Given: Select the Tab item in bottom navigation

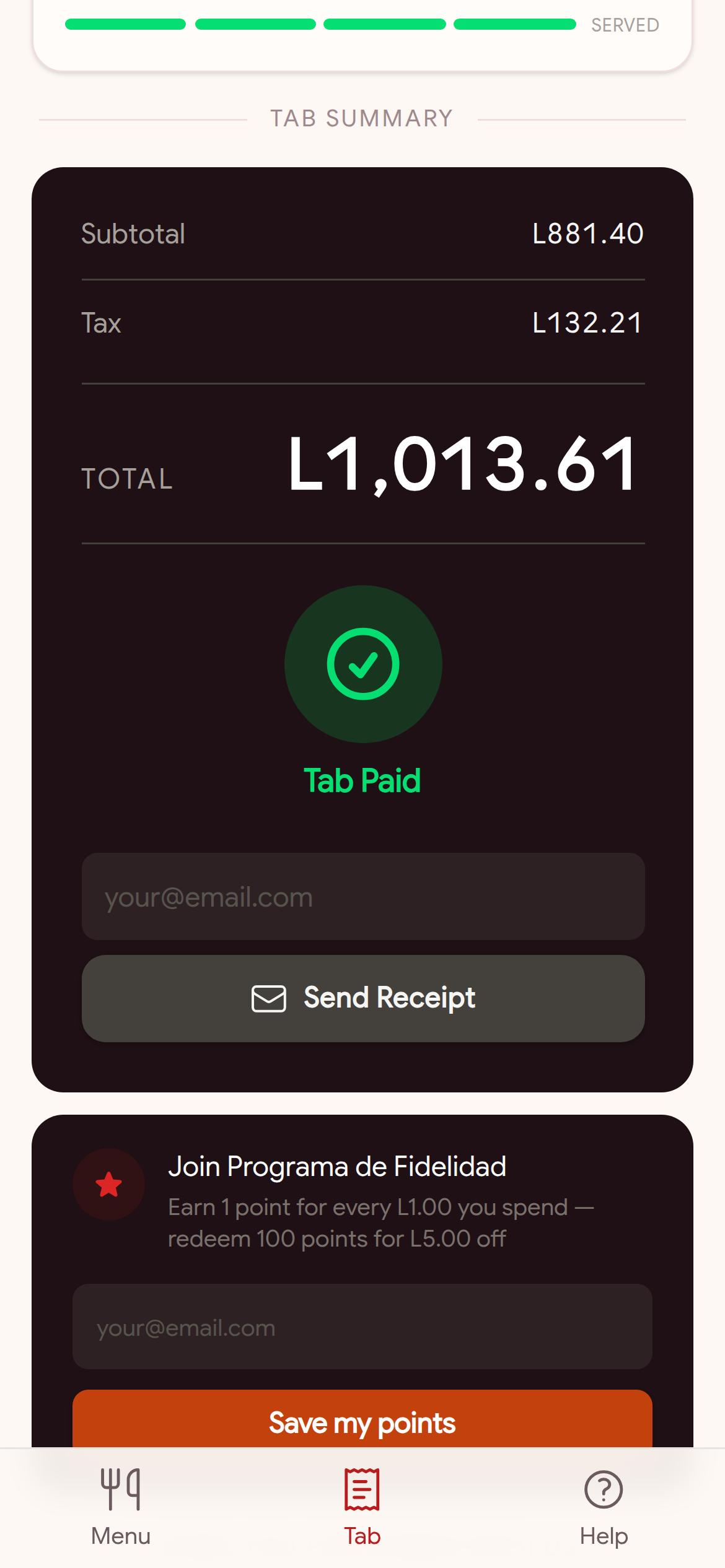Looking at the screenshot, I should point(362,1507).
